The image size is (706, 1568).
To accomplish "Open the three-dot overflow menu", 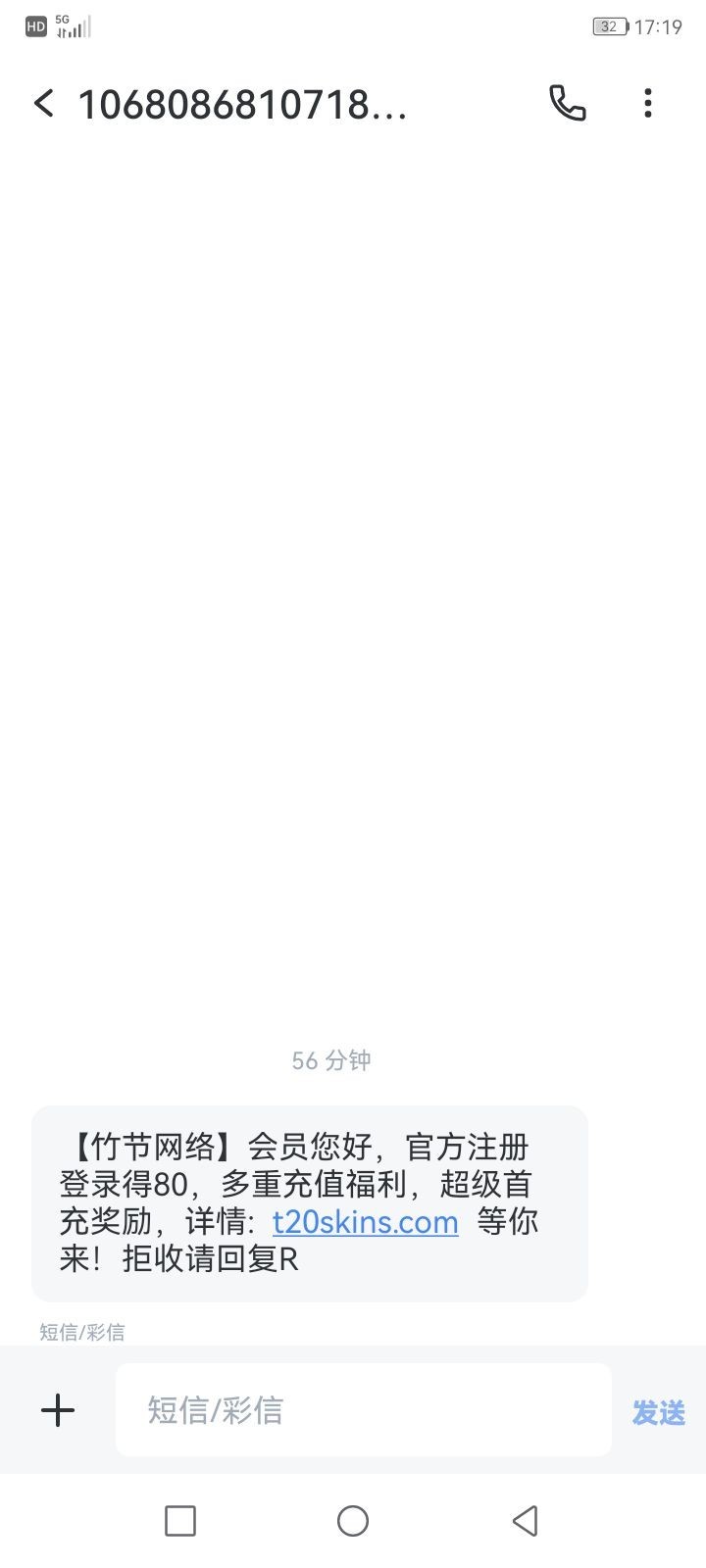I will point(648,103).
